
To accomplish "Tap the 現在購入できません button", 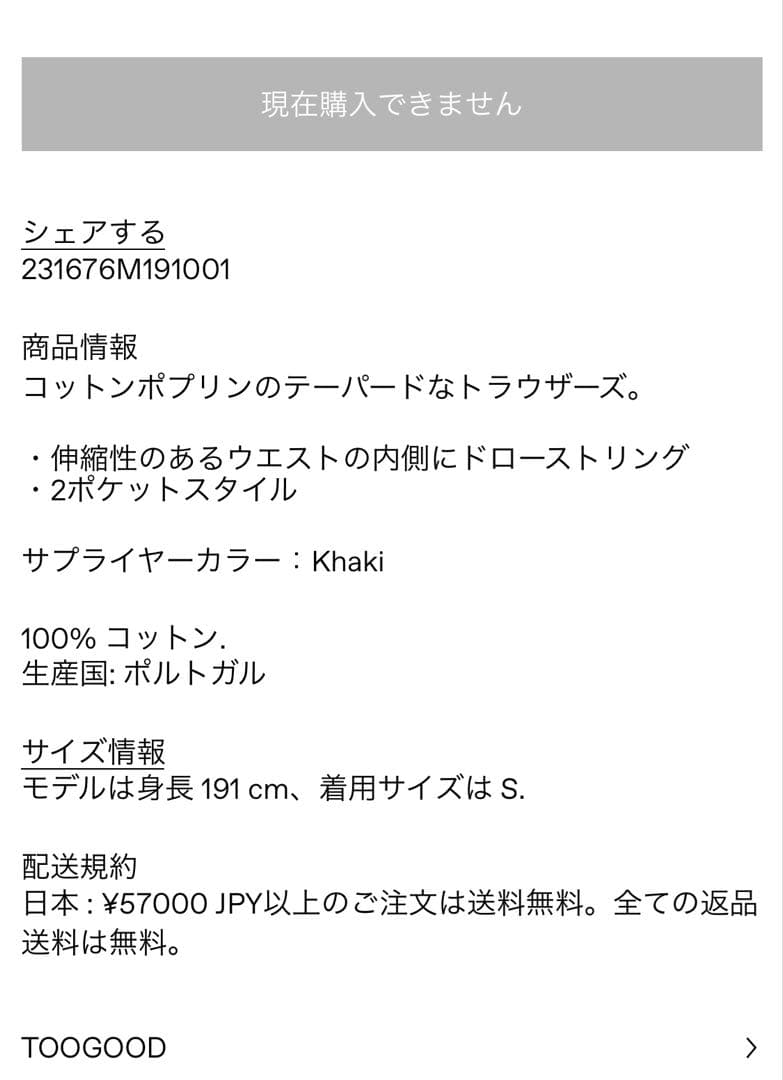I will tap(391, 104).
